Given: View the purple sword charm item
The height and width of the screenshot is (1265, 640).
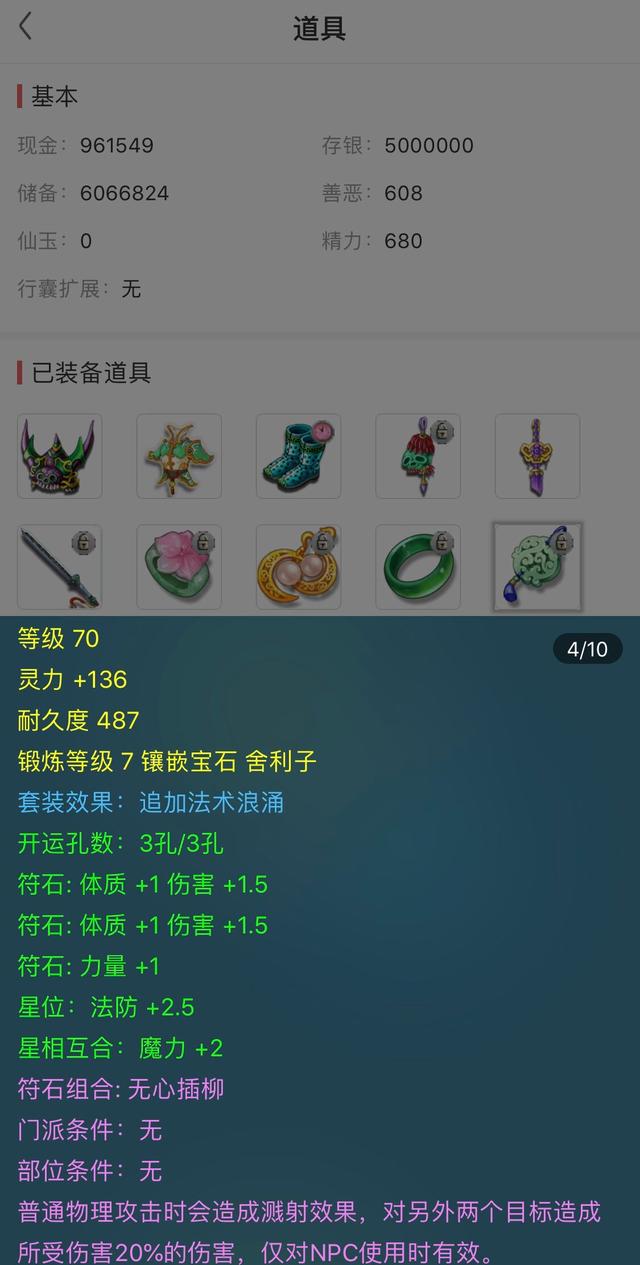Looking at the screenshot, I should (x=538, y=456).
